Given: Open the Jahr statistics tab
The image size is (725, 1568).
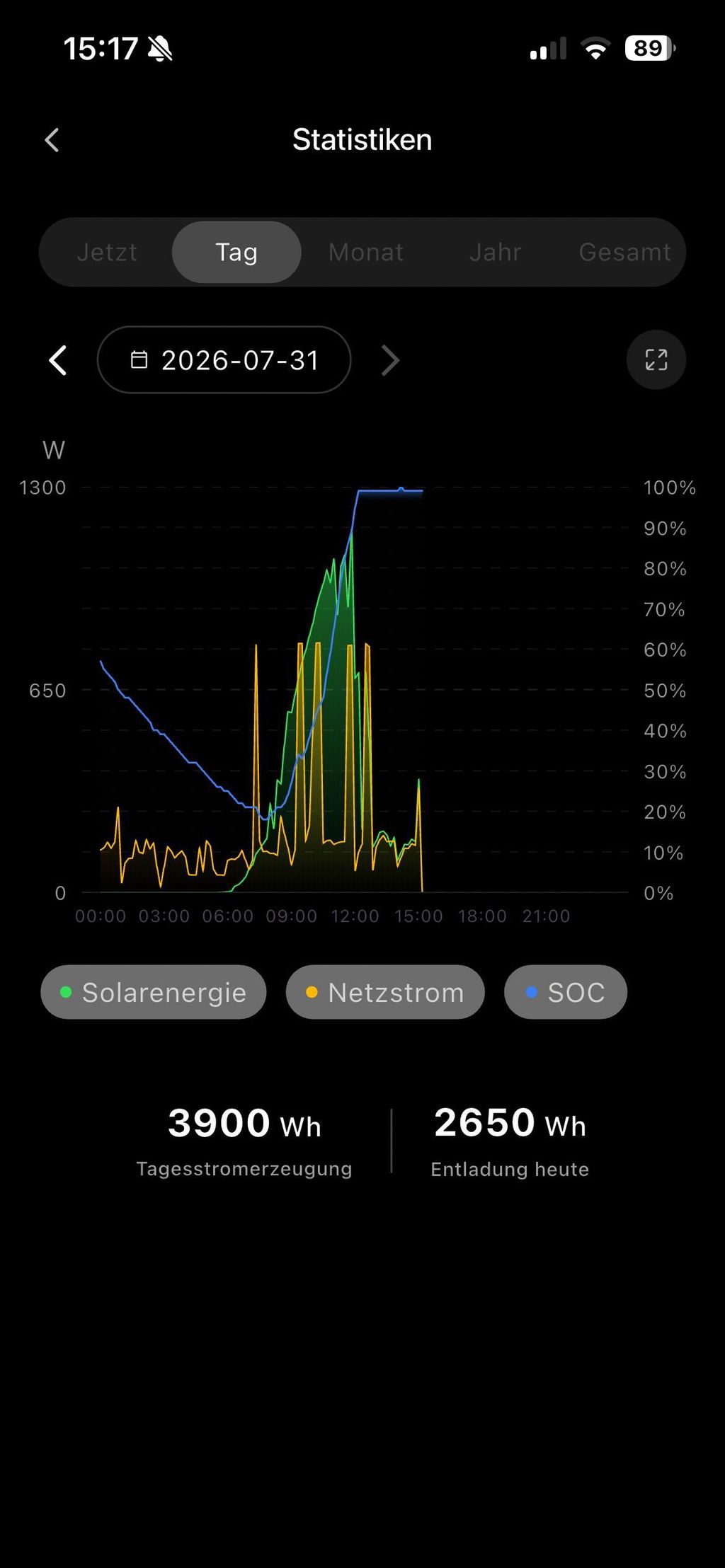Looking at the screenshot, I should coord(496,252).
